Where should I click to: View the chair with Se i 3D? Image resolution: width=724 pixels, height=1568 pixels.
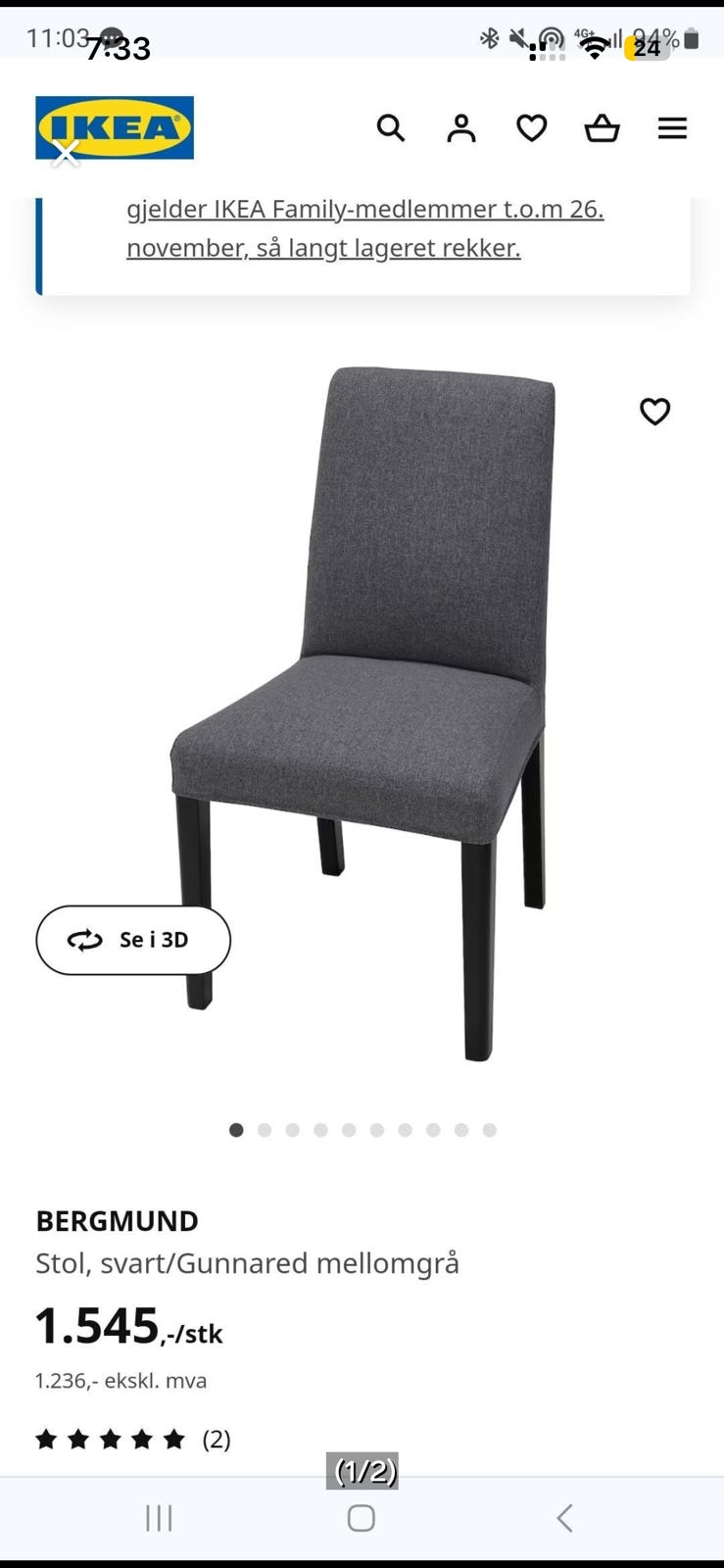(x=133, y=940)
